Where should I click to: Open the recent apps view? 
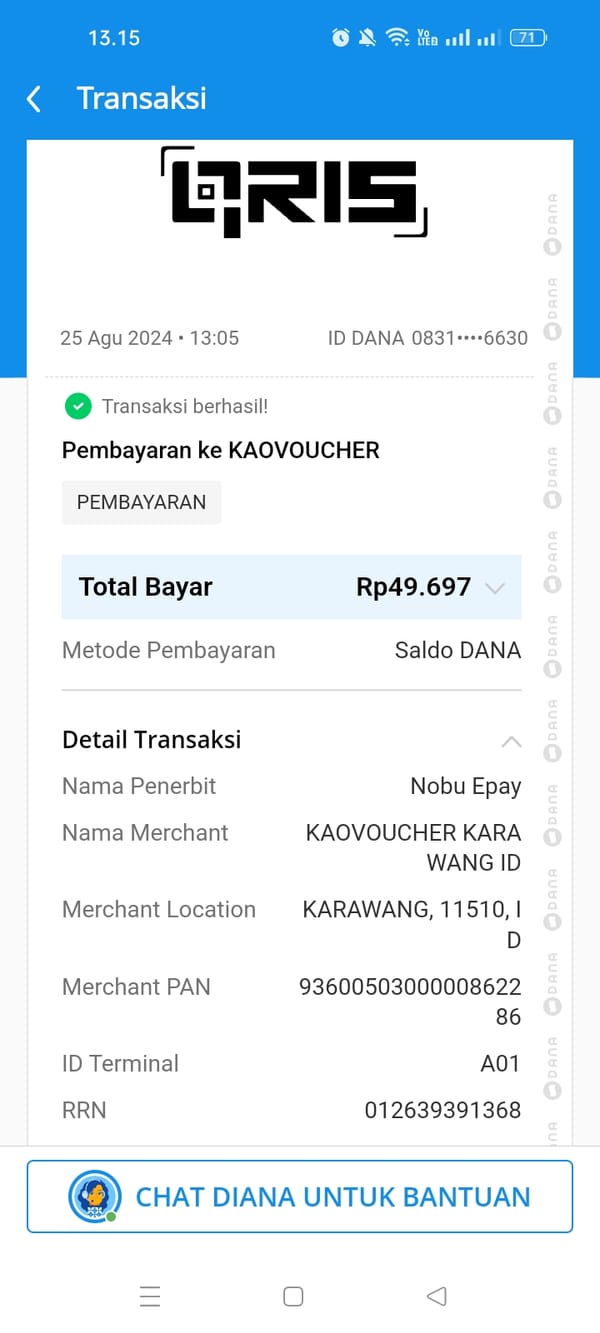tap(150, 1296)
